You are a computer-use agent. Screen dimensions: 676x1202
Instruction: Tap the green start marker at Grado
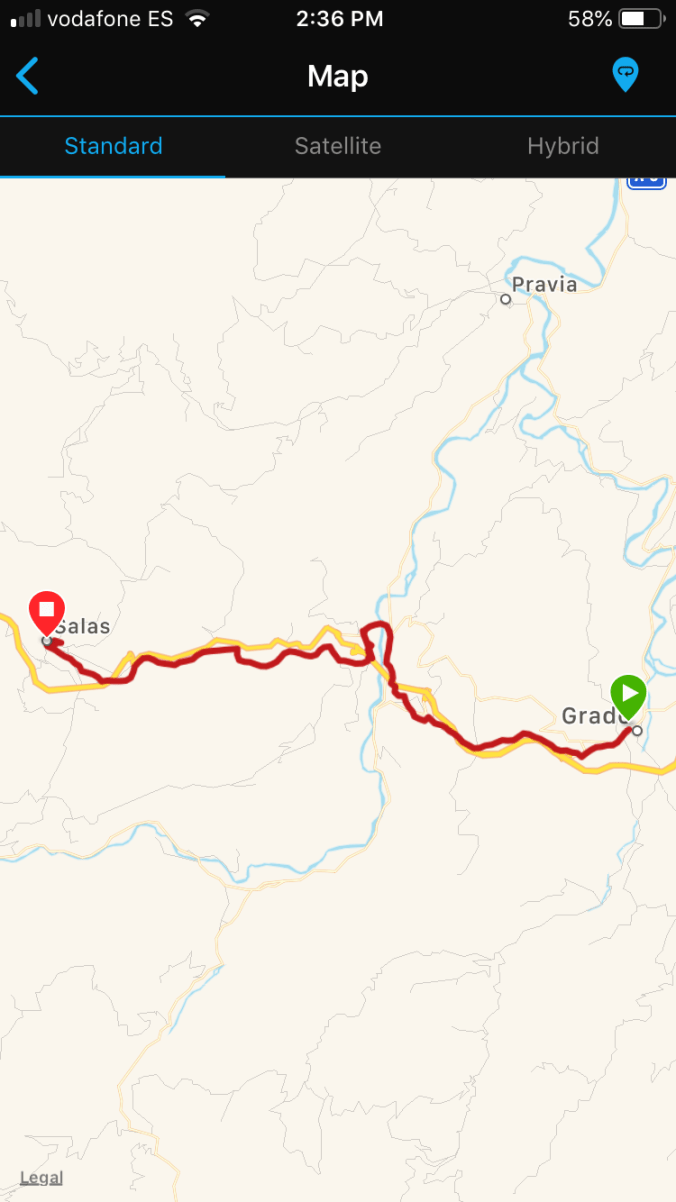tap(629, 695)
